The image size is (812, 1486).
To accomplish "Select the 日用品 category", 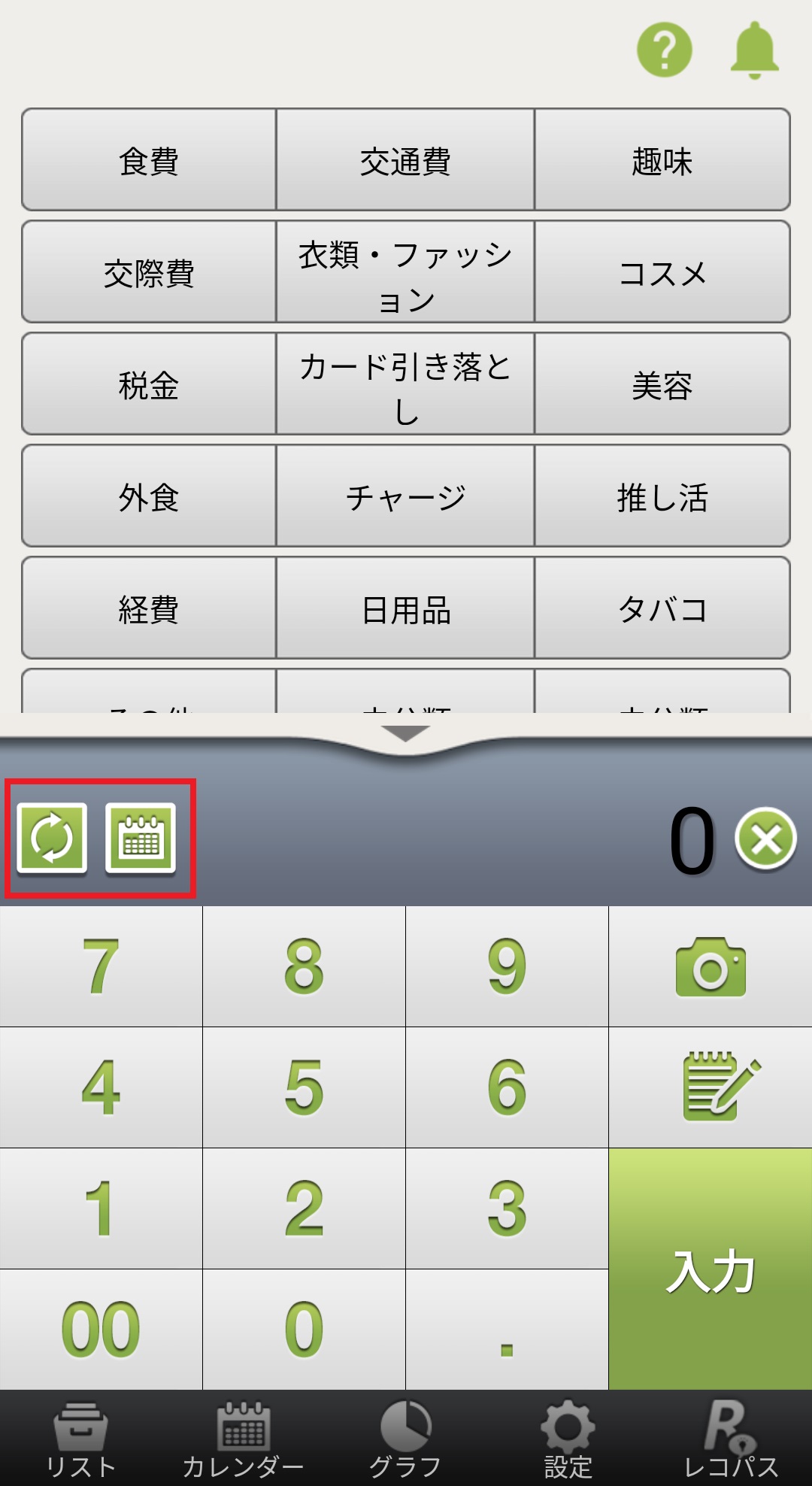I will pyautogui.click(x=405, y=608).
